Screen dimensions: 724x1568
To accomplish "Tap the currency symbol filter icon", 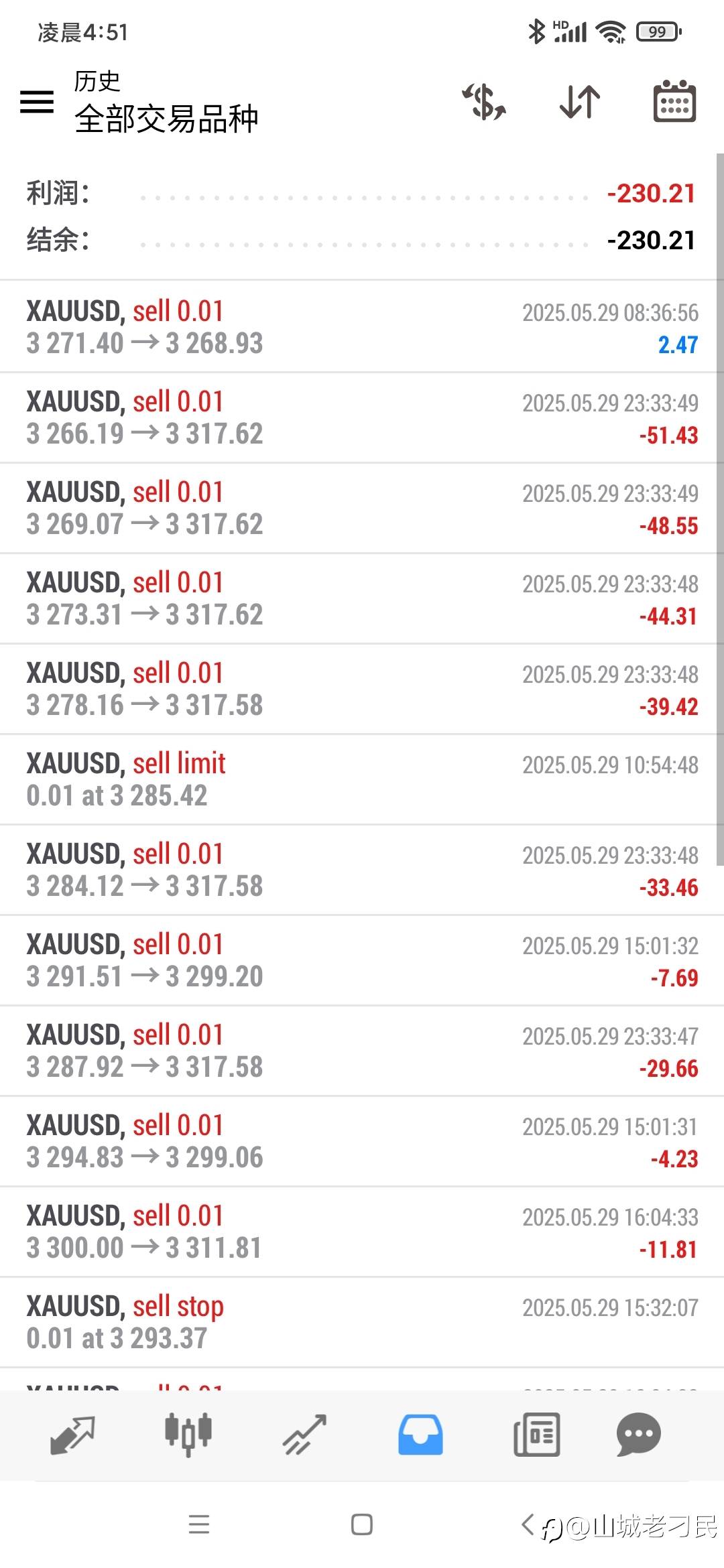I will 484,103.
